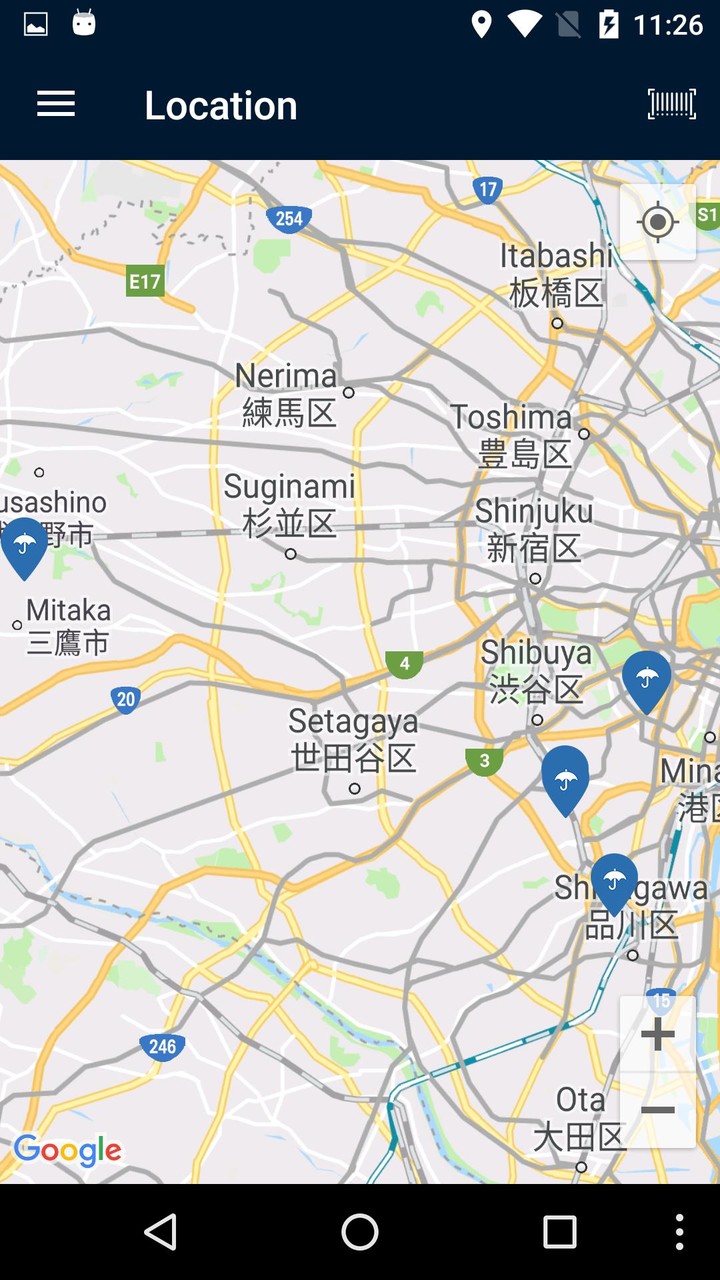Center map on my current location
720x1280 pixels.
[x=658, y=222]
